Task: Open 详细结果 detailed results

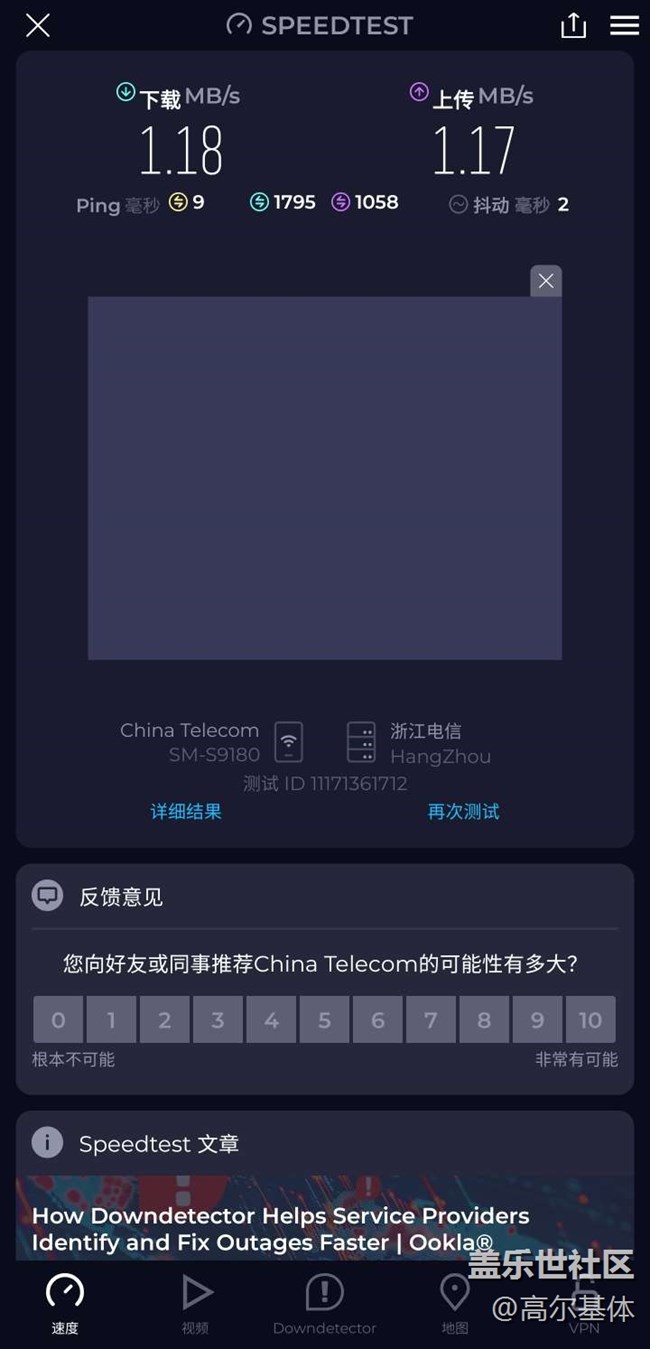Action: [x=186, y=811]
